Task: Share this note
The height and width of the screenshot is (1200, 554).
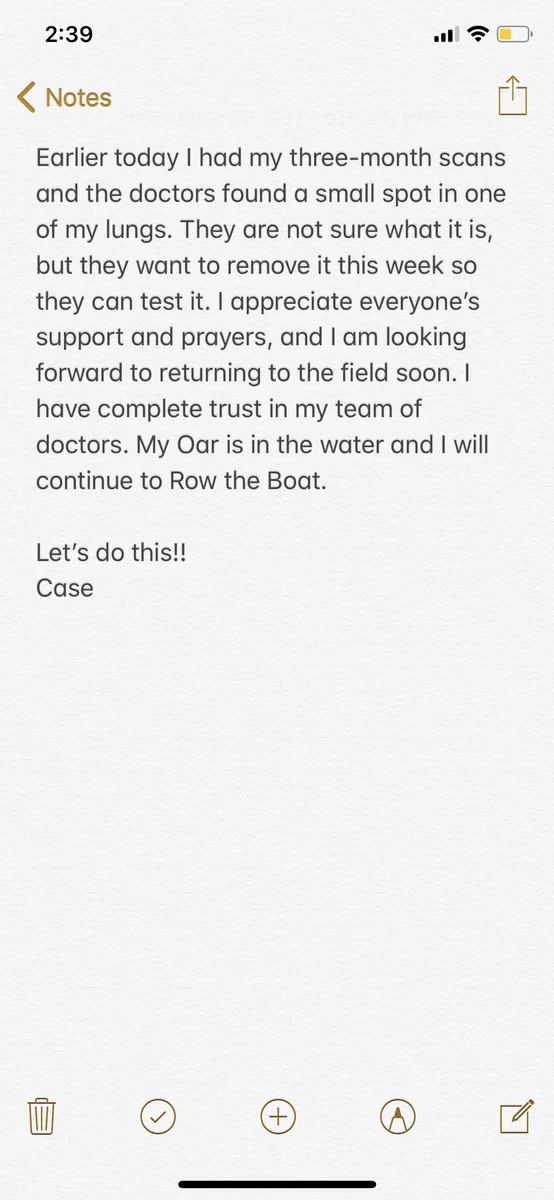Action: (x=511, y=96)
